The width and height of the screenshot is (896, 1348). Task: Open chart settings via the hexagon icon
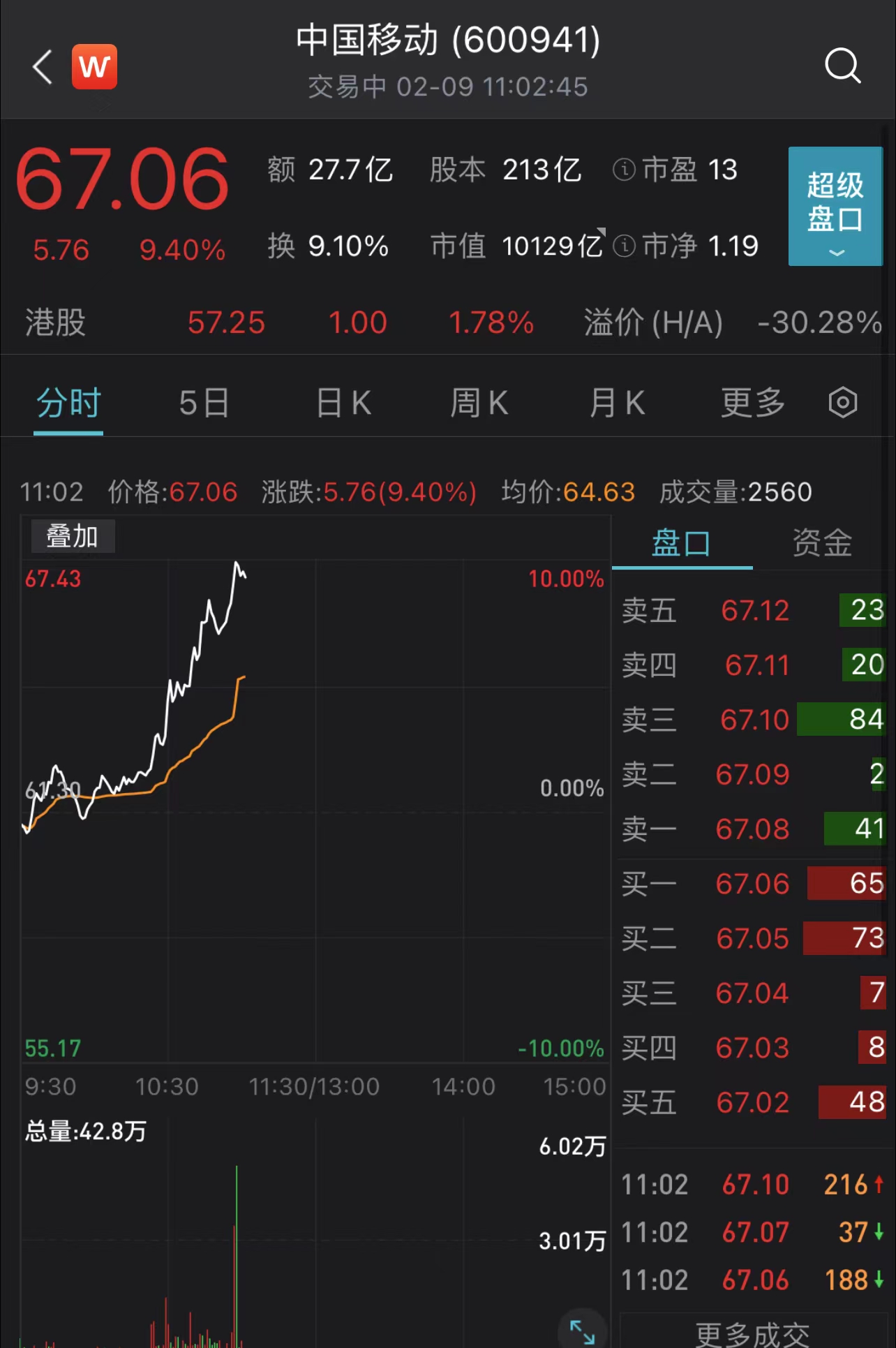(842, 403)
